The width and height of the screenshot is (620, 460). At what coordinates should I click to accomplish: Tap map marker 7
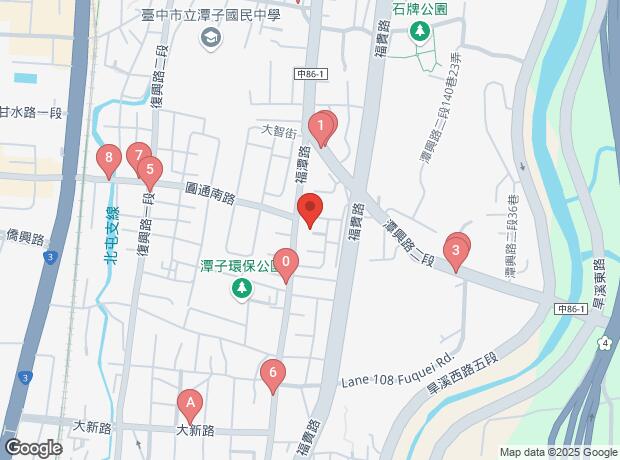click(137, 156)
